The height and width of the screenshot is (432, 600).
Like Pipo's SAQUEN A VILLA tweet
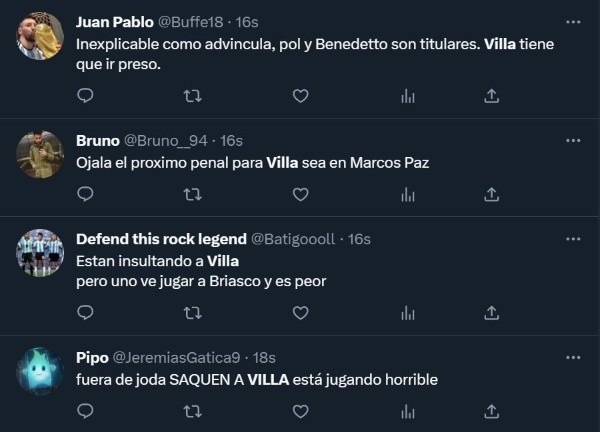[300, 411]
